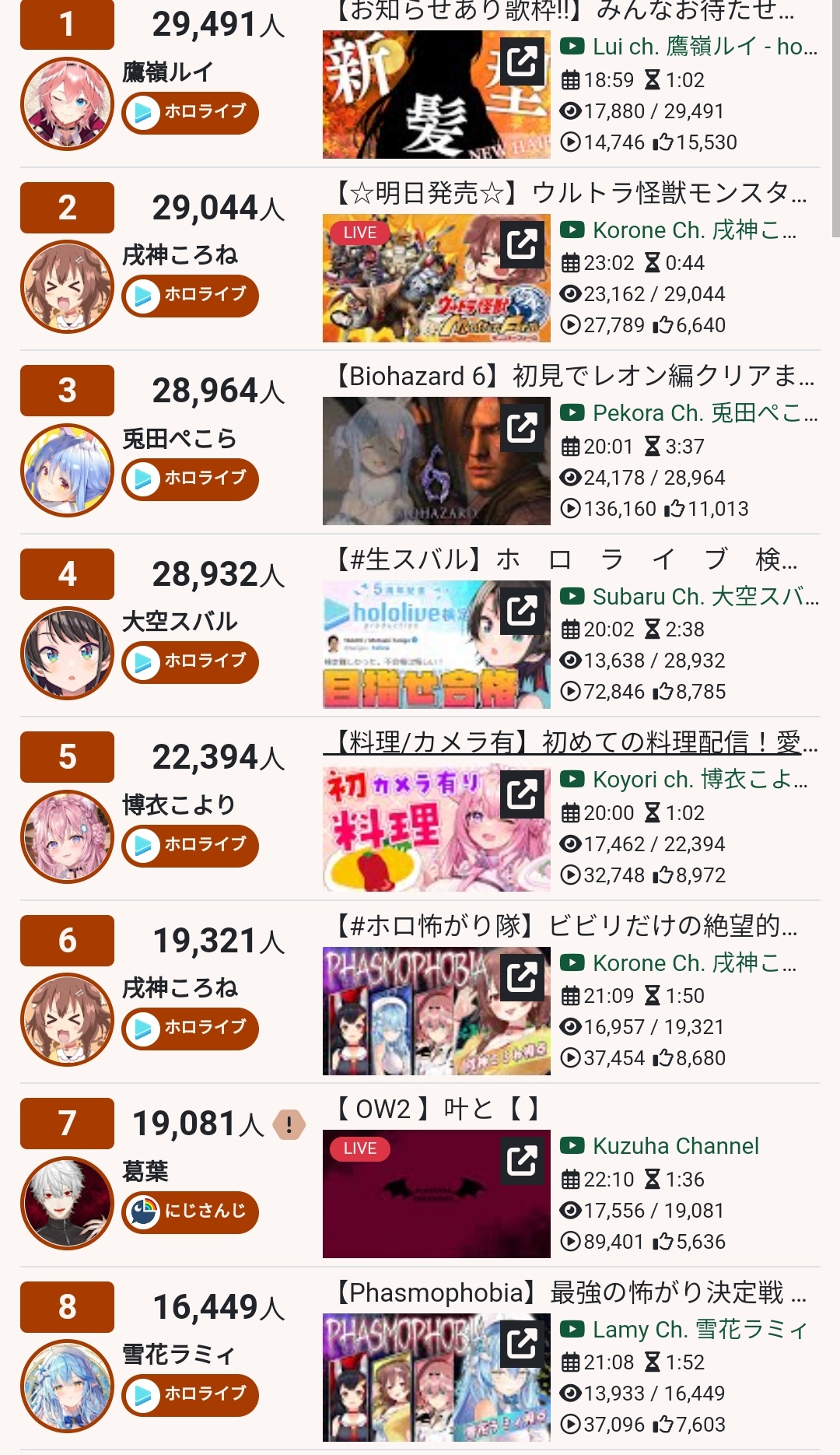Open the Kuzuha Channel link

(x=674, y=1146)
